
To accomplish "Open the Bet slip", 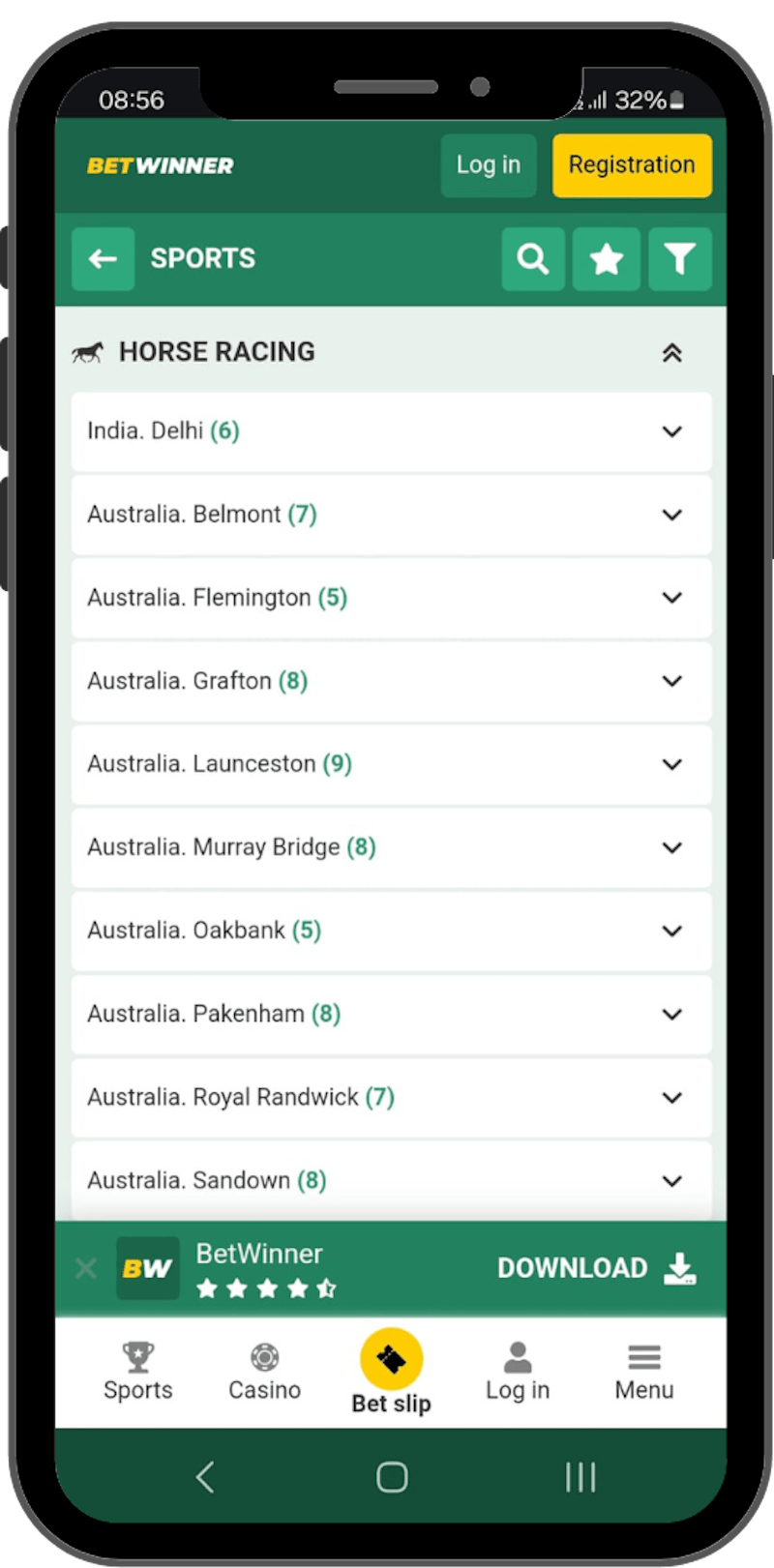I will click(x=391, y=1372).
